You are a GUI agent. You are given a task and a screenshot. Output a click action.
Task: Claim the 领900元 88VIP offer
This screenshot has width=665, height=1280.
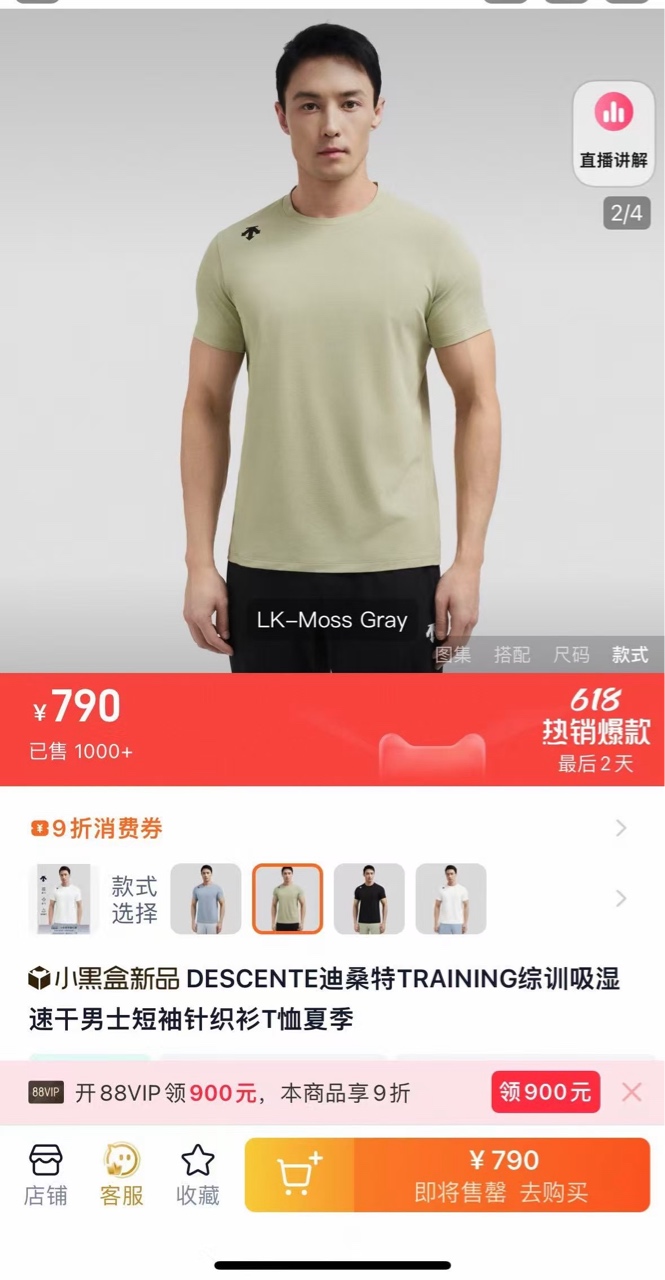tap(545, 1092)
